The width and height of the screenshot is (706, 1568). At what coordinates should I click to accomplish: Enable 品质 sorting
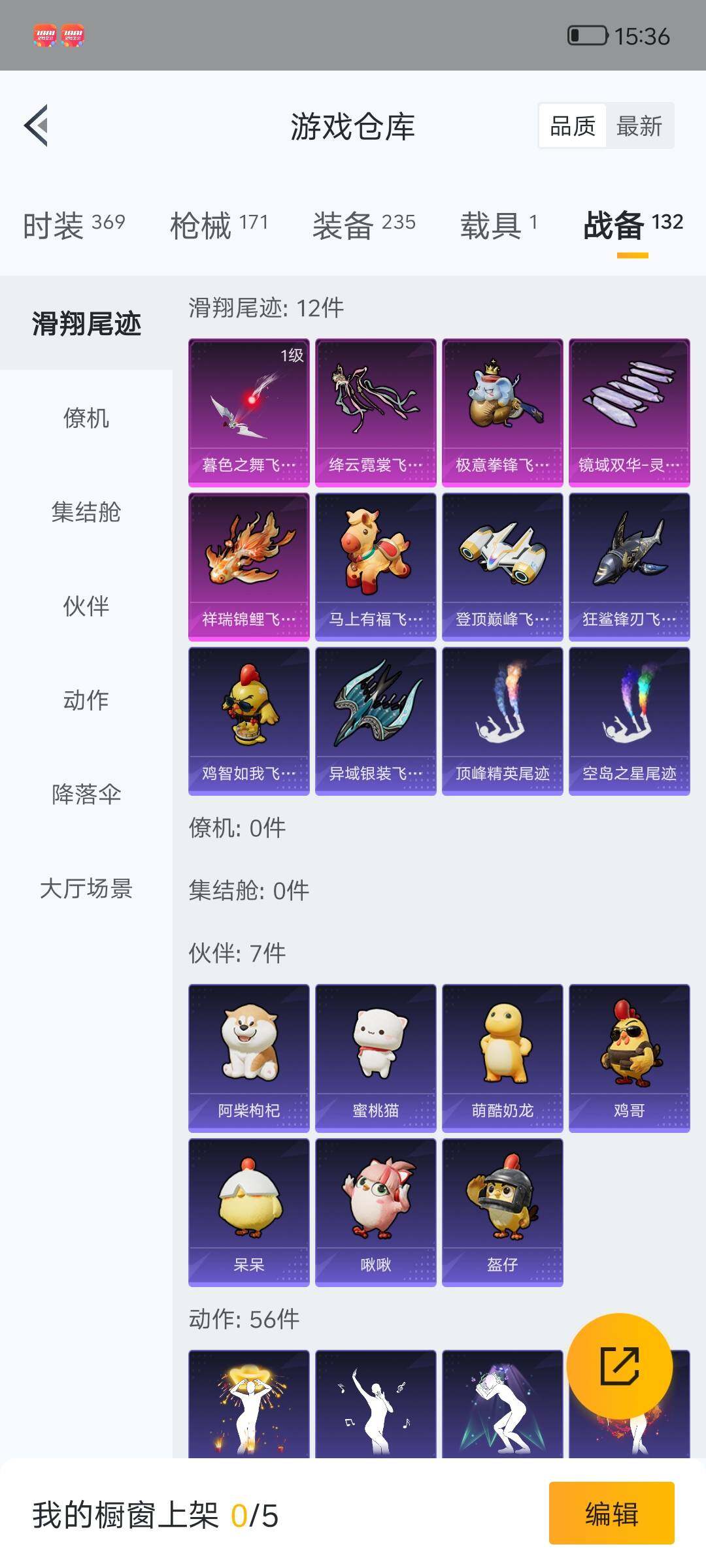(571, 126)
